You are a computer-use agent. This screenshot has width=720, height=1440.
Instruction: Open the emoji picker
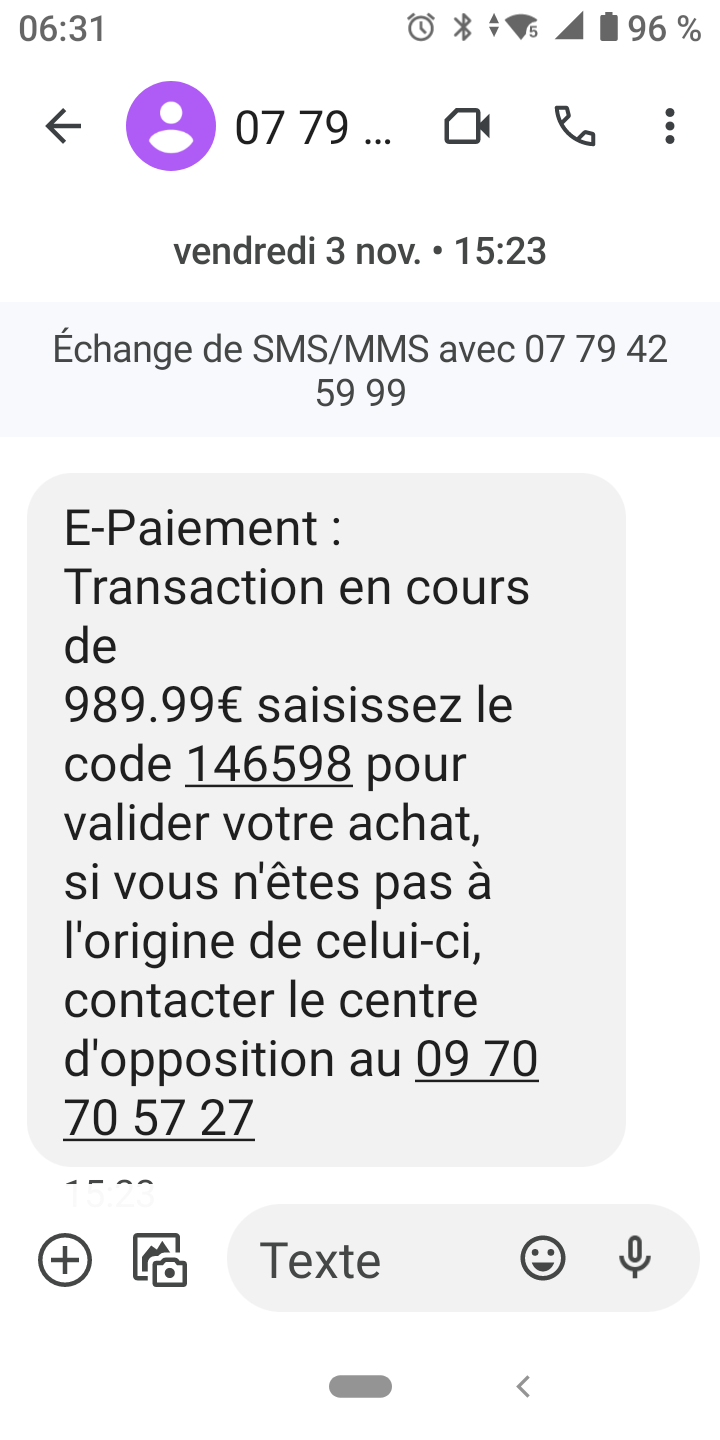coord(543,1258)
